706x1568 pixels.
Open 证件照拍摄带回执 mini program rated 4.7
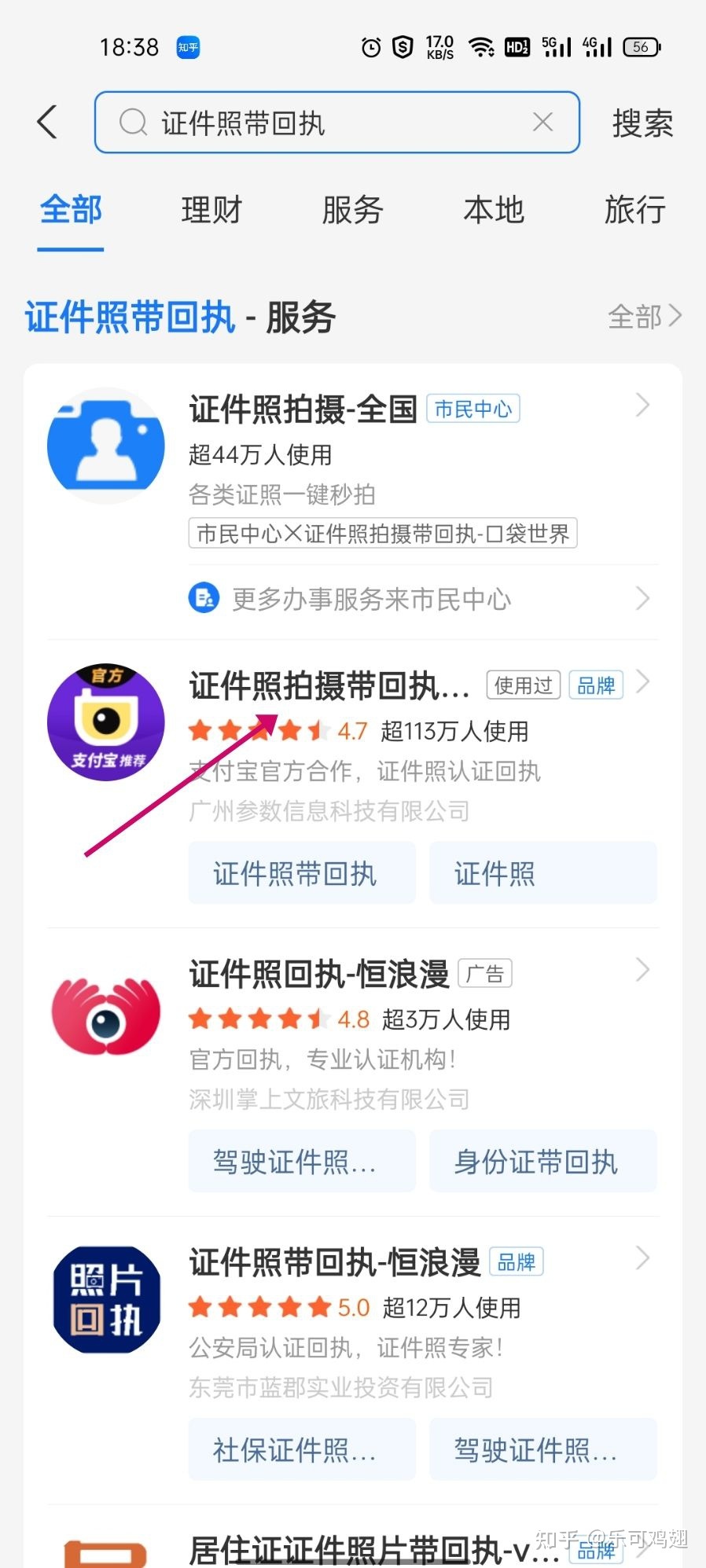[x=353, y=743]
